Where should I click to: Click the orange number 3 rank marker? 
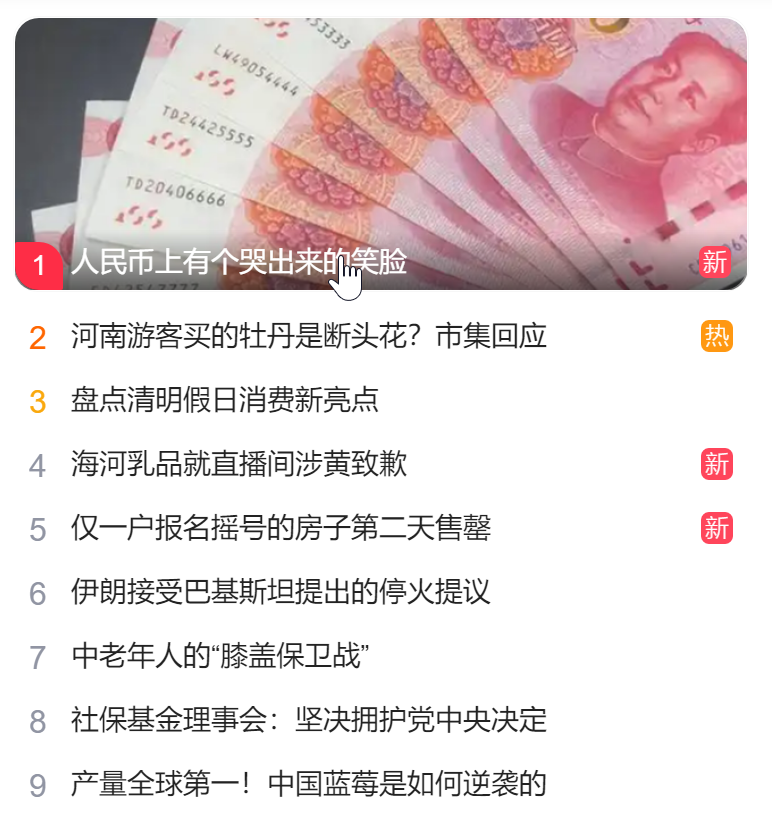[38, 400]
